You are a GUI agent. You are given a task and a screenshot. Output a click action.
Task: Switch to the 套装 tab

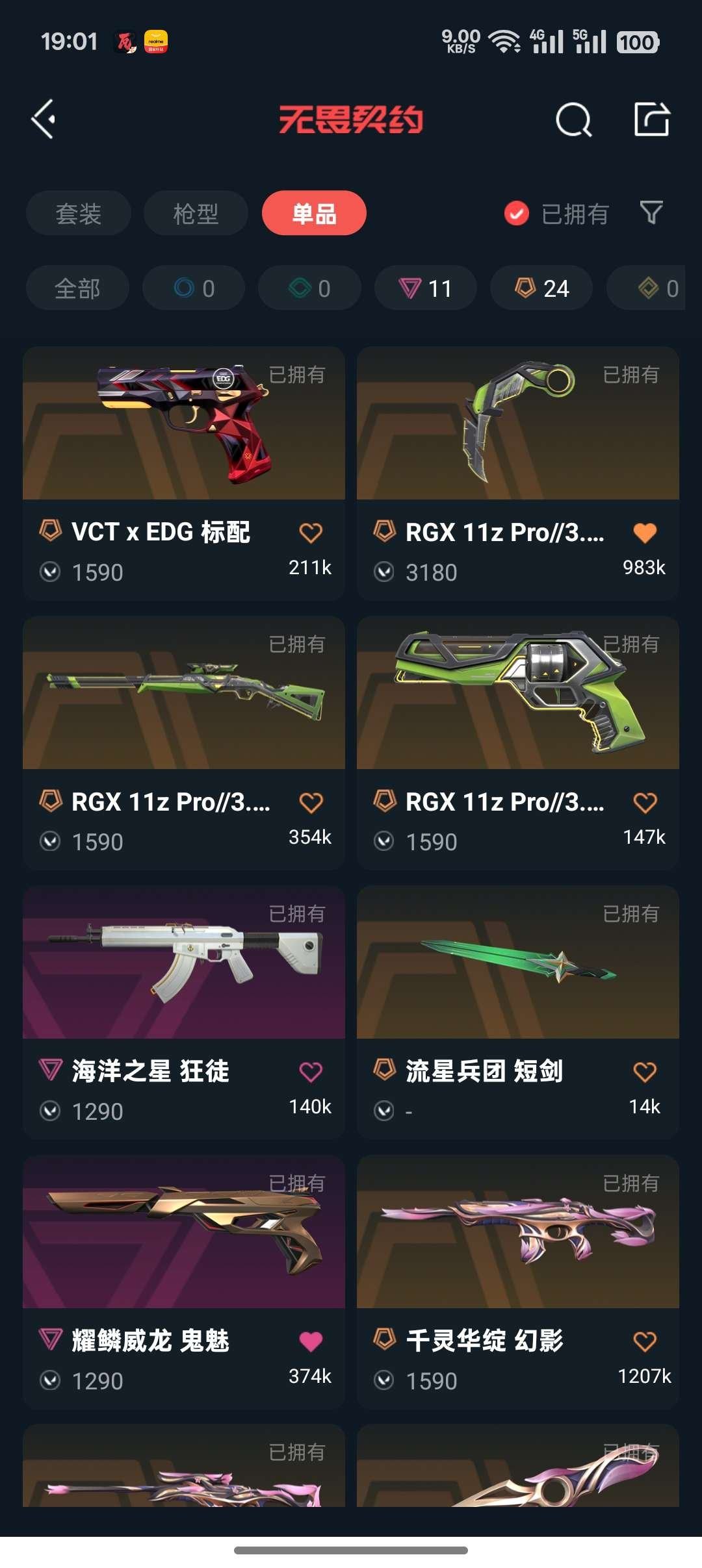coord(78,213)
